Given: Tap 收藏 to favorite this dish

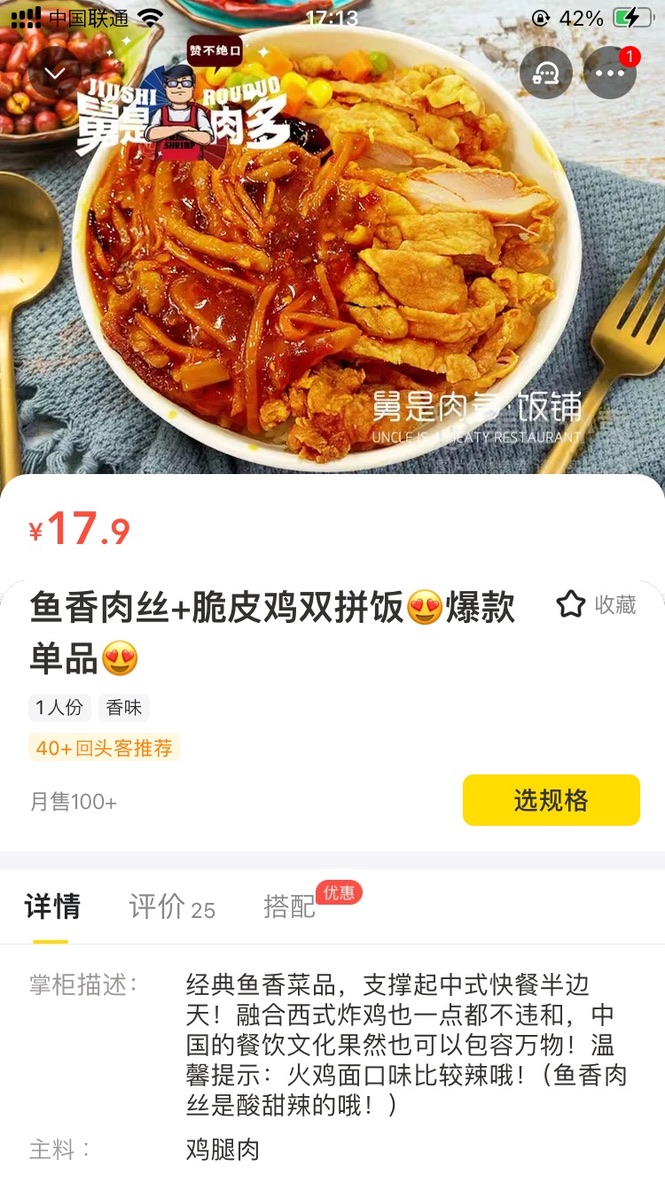Looking at the screenshot, I should pyautogui.click(x=597, y=604).
